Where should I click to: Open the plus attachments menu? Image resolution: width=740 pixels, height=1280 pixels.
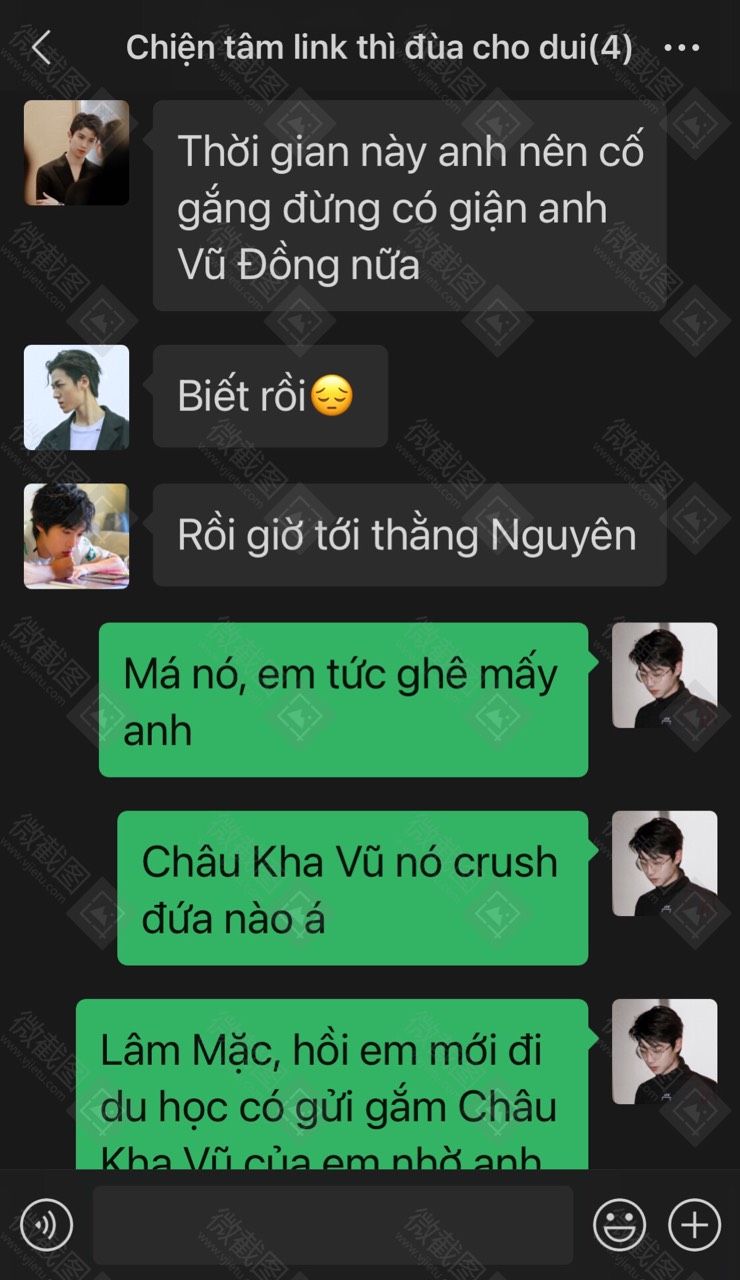pyautogui.click(x=694, y=1224)
